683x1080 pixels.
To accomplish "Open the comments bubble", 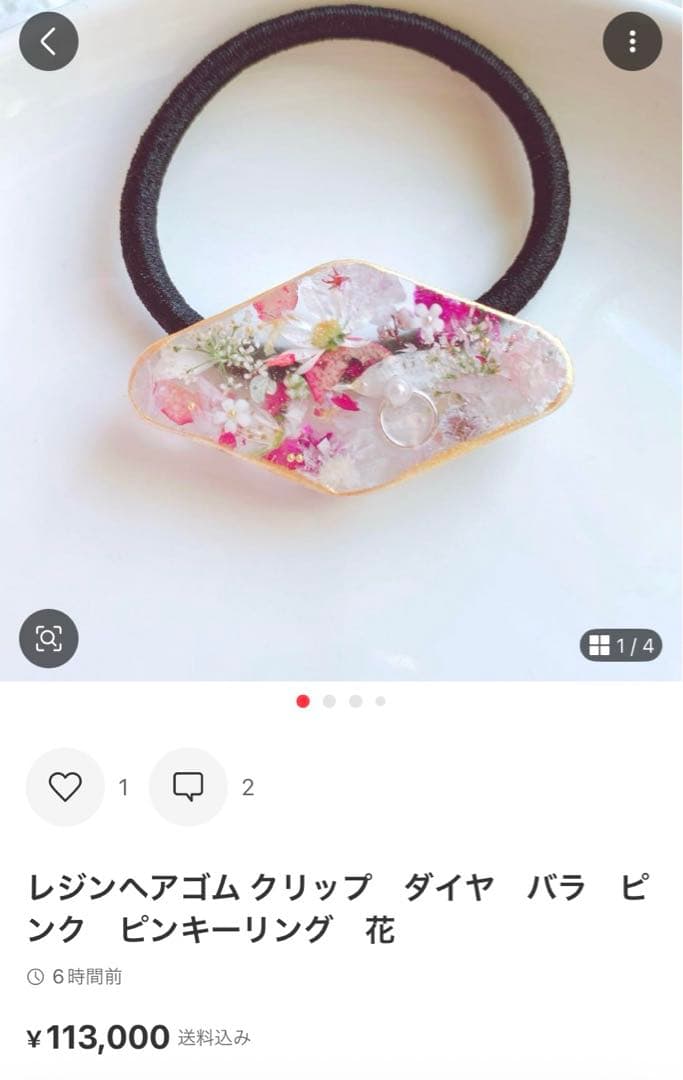I will (188, 787).
